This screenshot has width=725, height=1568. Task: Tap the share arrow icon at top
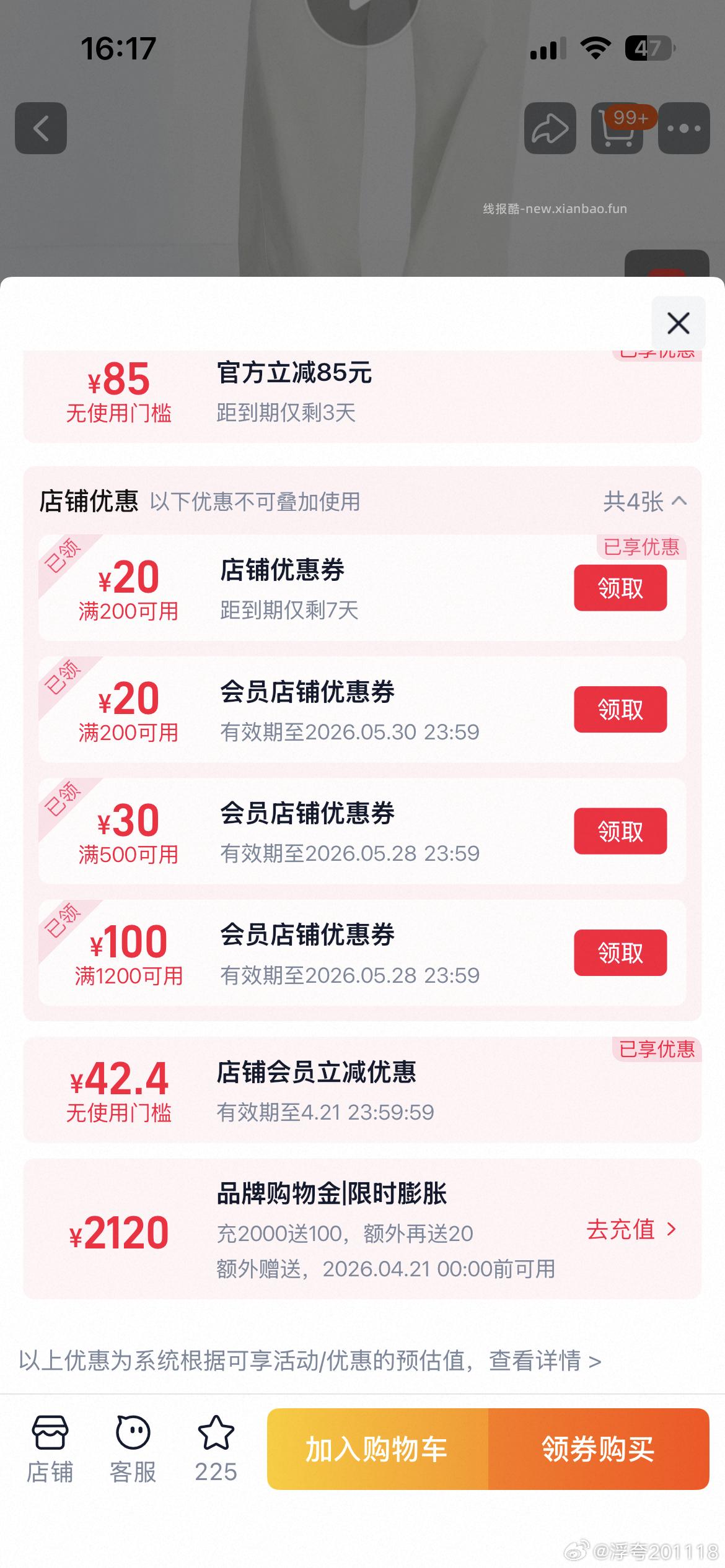coord(549,128)
